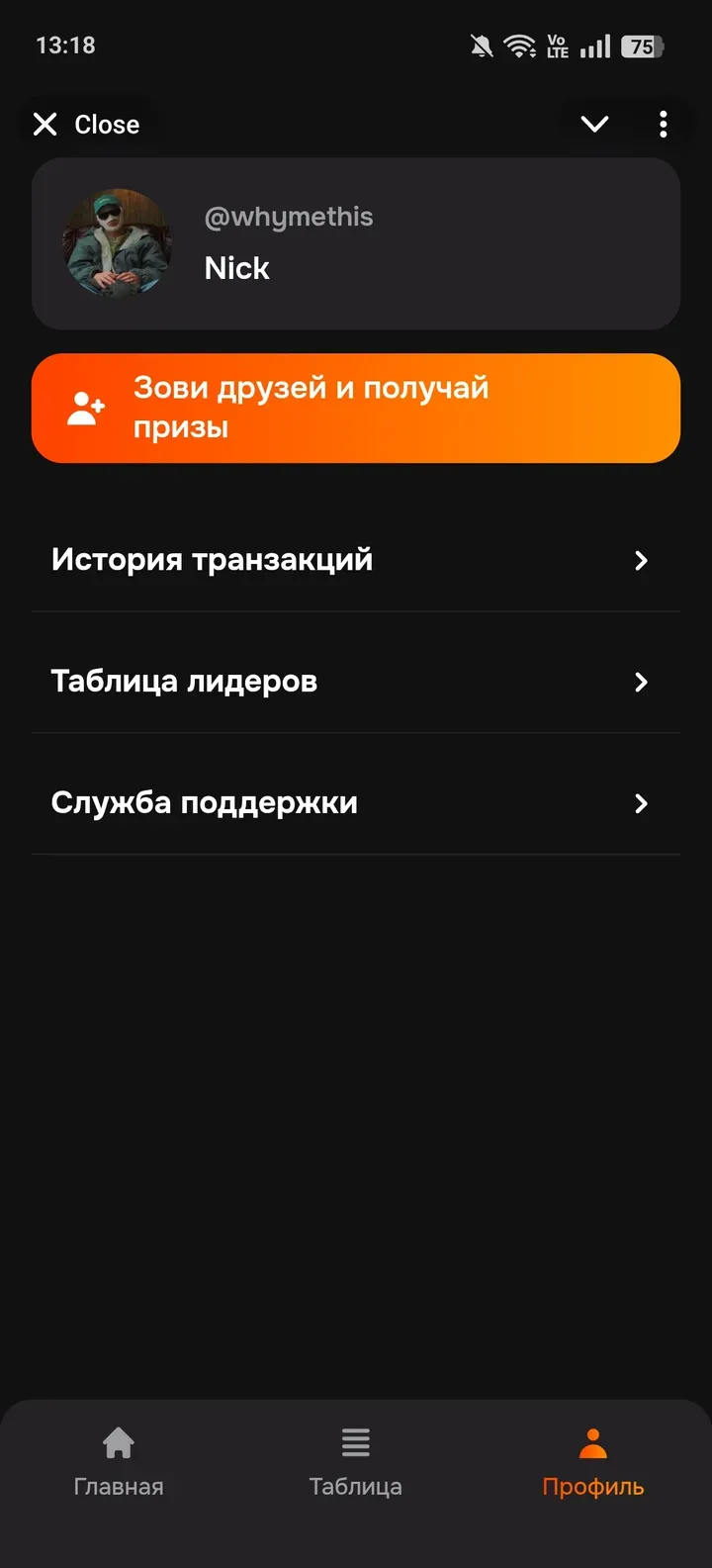Switch to the Главная tab
The width and height of the screenshot is (712, 1568).
(x=119, y=1462)
